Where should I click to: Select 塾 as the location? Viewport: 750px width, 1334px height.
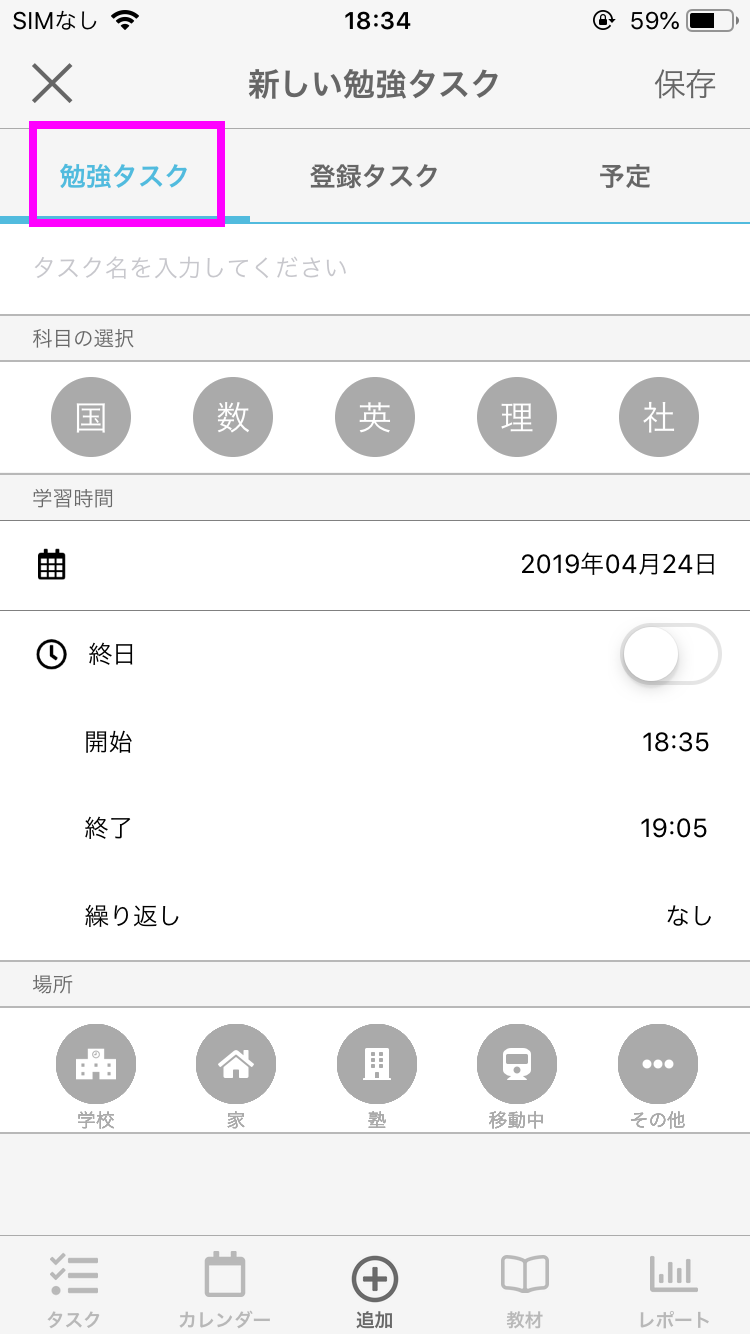pyautogui.click(x=377, y=1076)
